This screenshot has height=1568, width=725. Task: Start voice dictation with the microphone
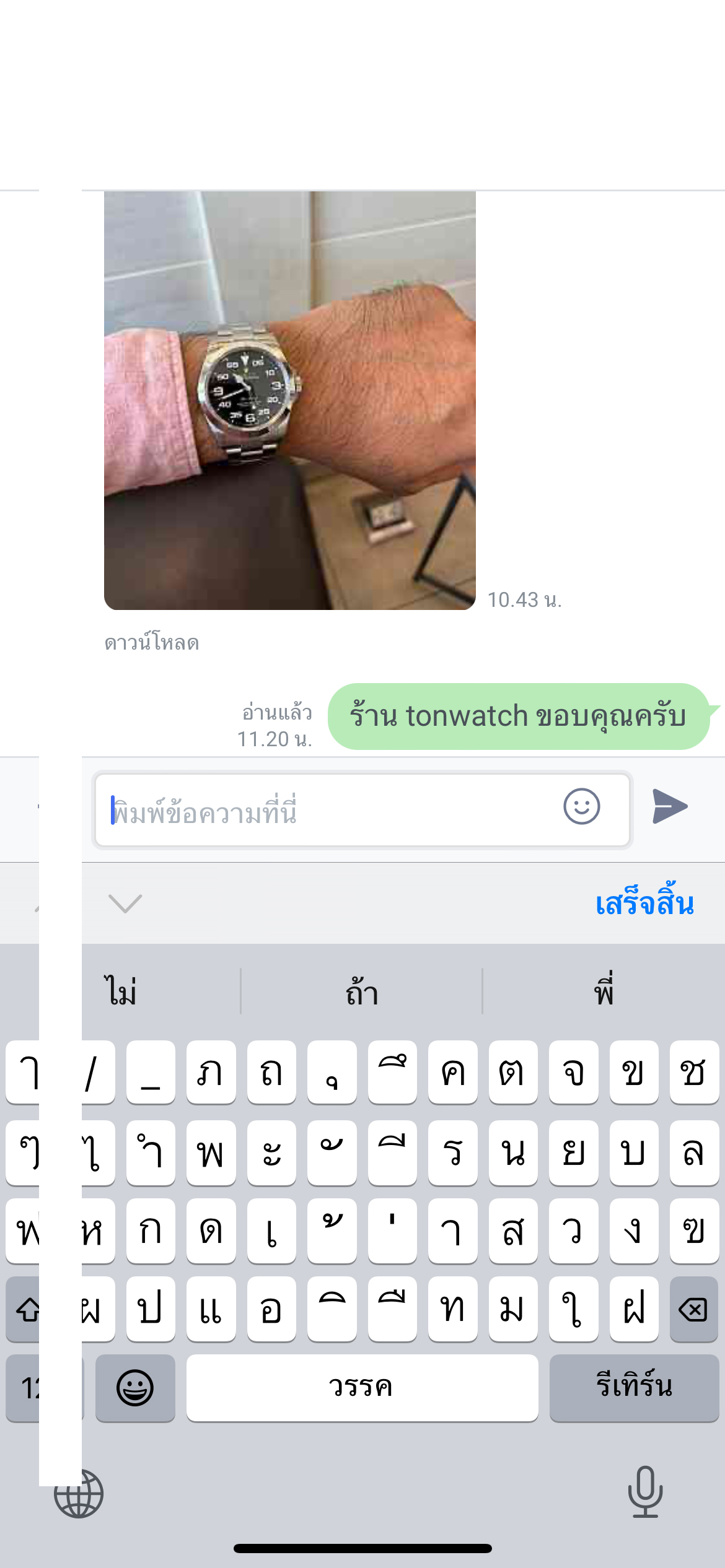pos(645,1492)
